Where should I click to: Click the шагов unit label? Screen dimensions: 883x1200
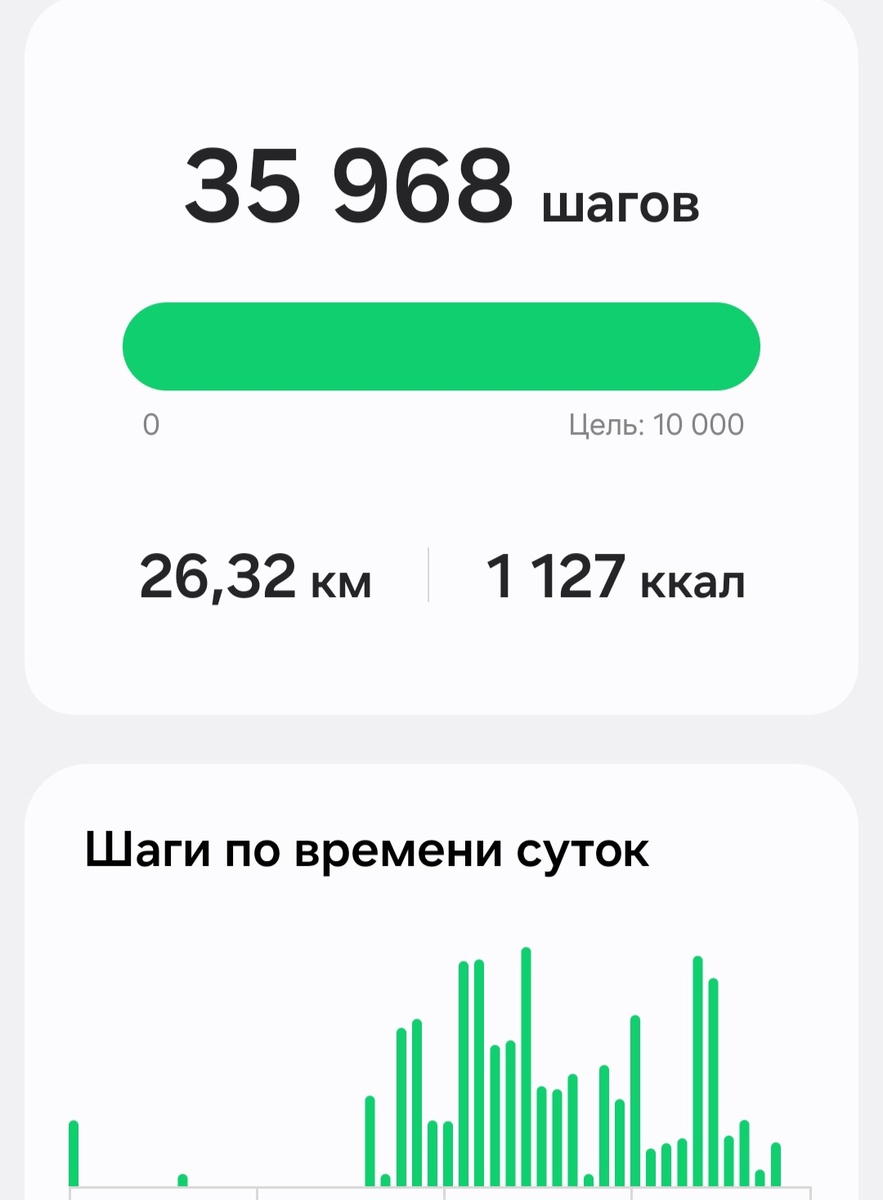620,205
